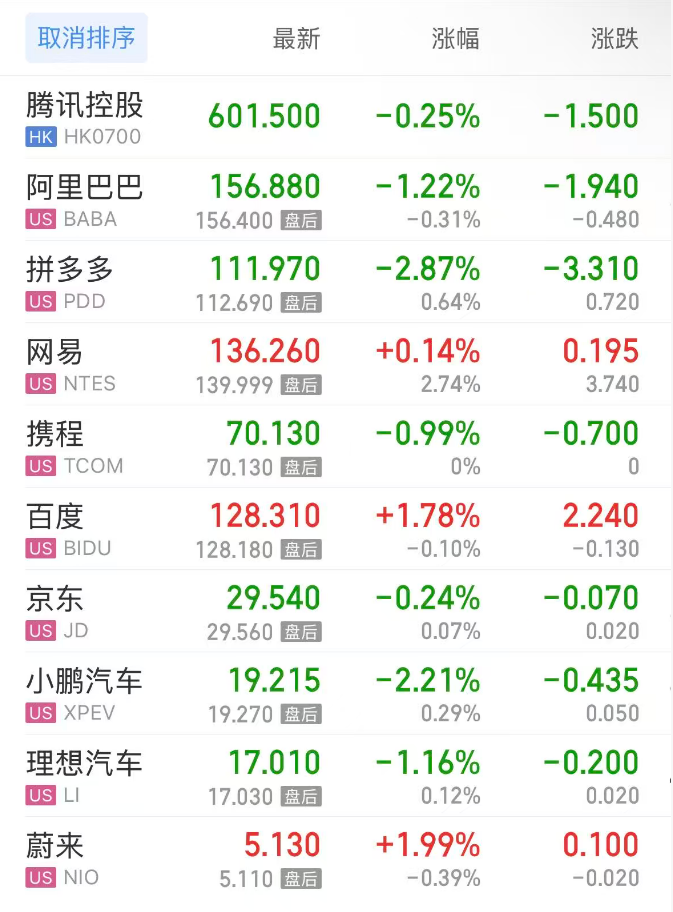Sort by 涨幅 column header

[x=455, y=39]
